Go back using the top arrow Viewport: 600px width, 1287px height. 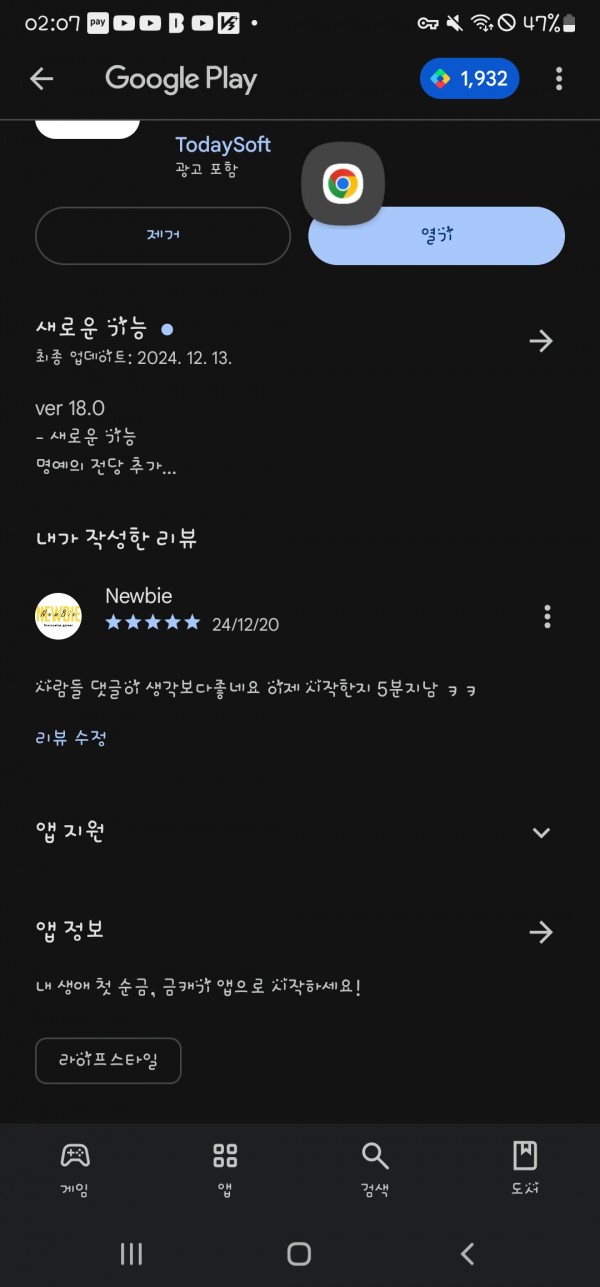[41, 79]
